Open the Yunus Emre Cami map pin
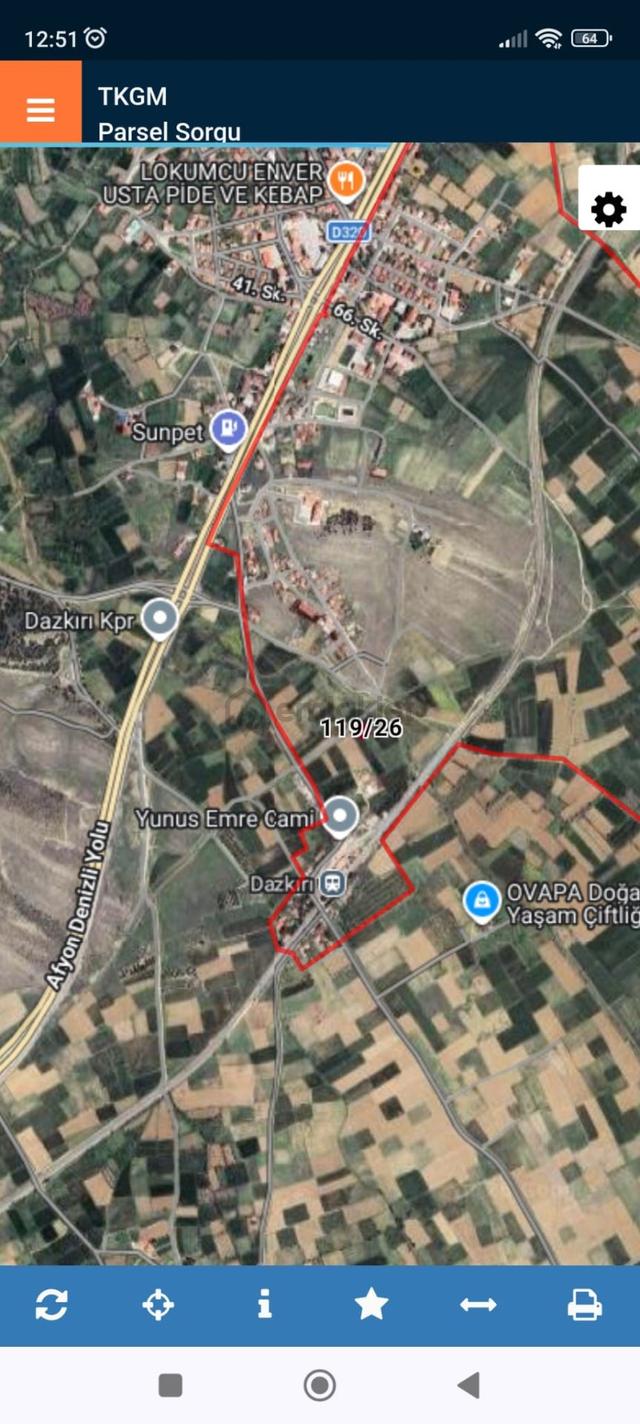Screen dimensions: 640x1424 pyautogui.click(x=341, y=817)
